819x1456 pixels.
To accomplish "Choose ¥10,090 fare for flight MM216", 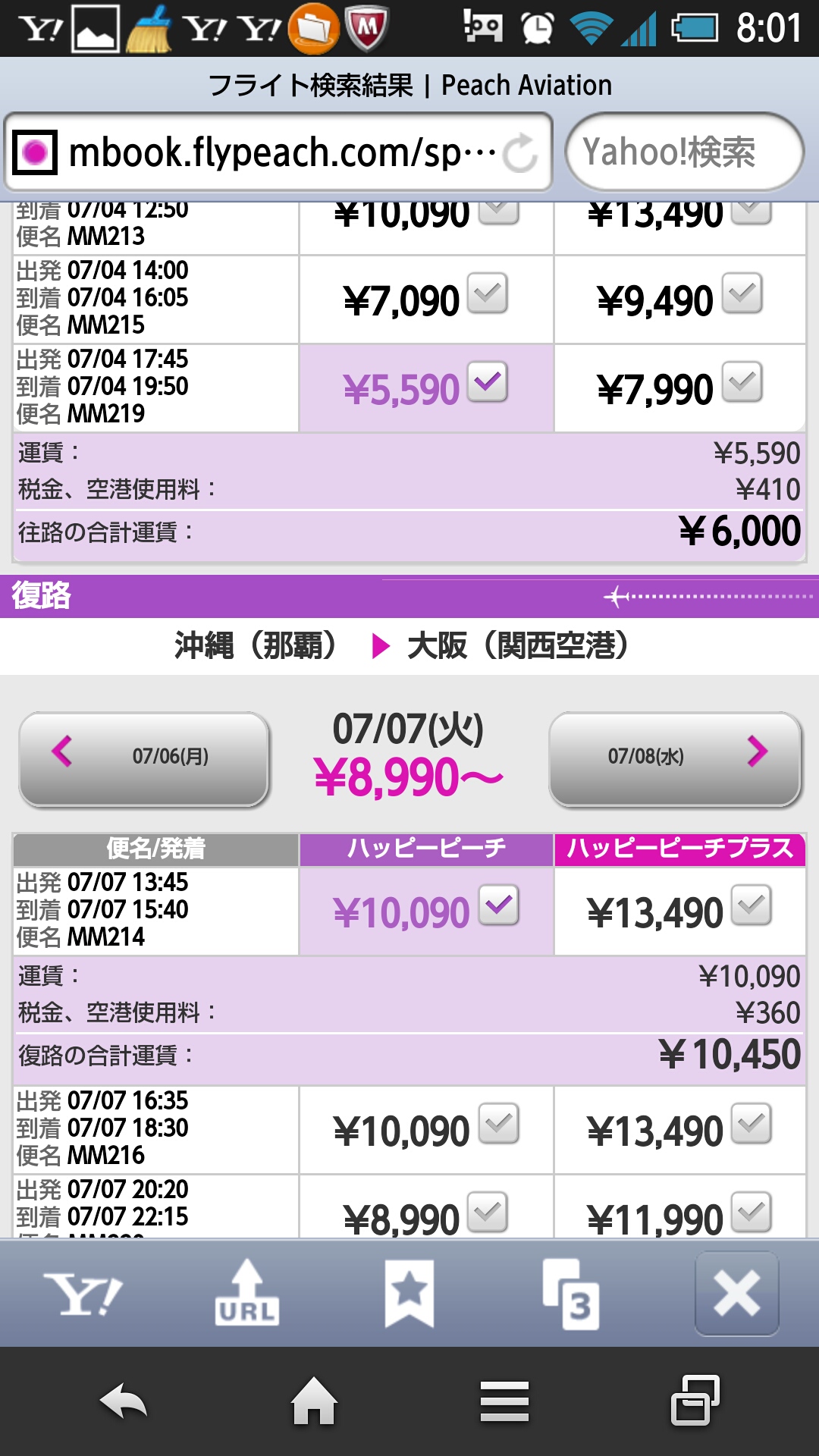I will coord(500,1124).
